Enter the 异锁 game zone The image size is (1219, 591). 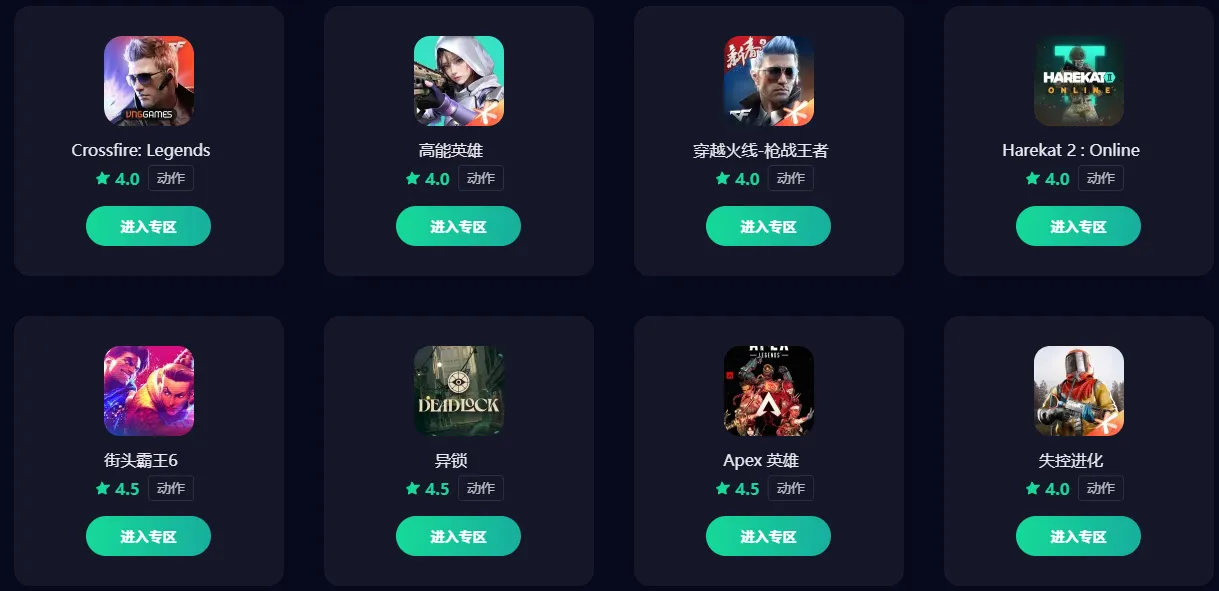pyautogui.click(x=458, y=536)
